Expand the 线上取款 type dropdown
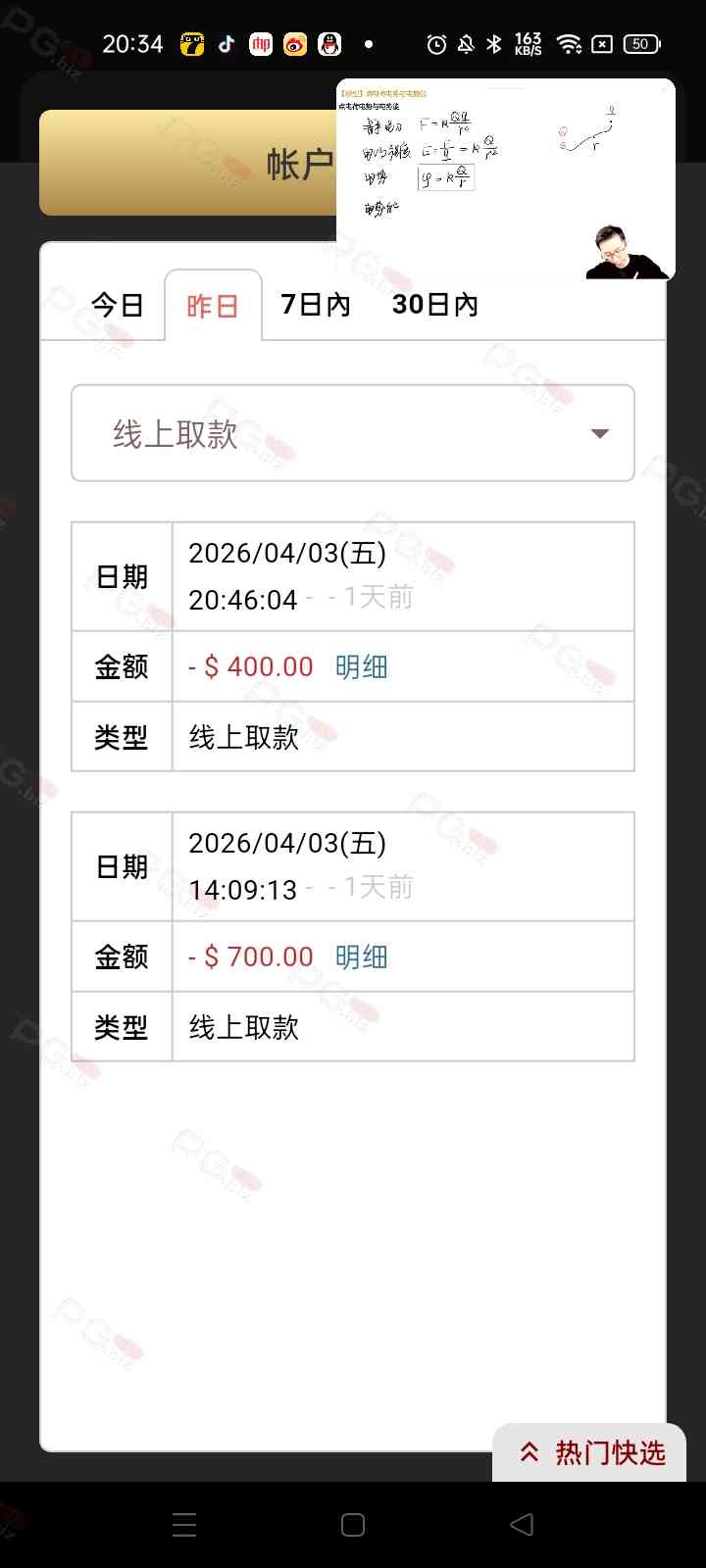The width and height of the screenshot is (706, 1568). coord(353,433)
